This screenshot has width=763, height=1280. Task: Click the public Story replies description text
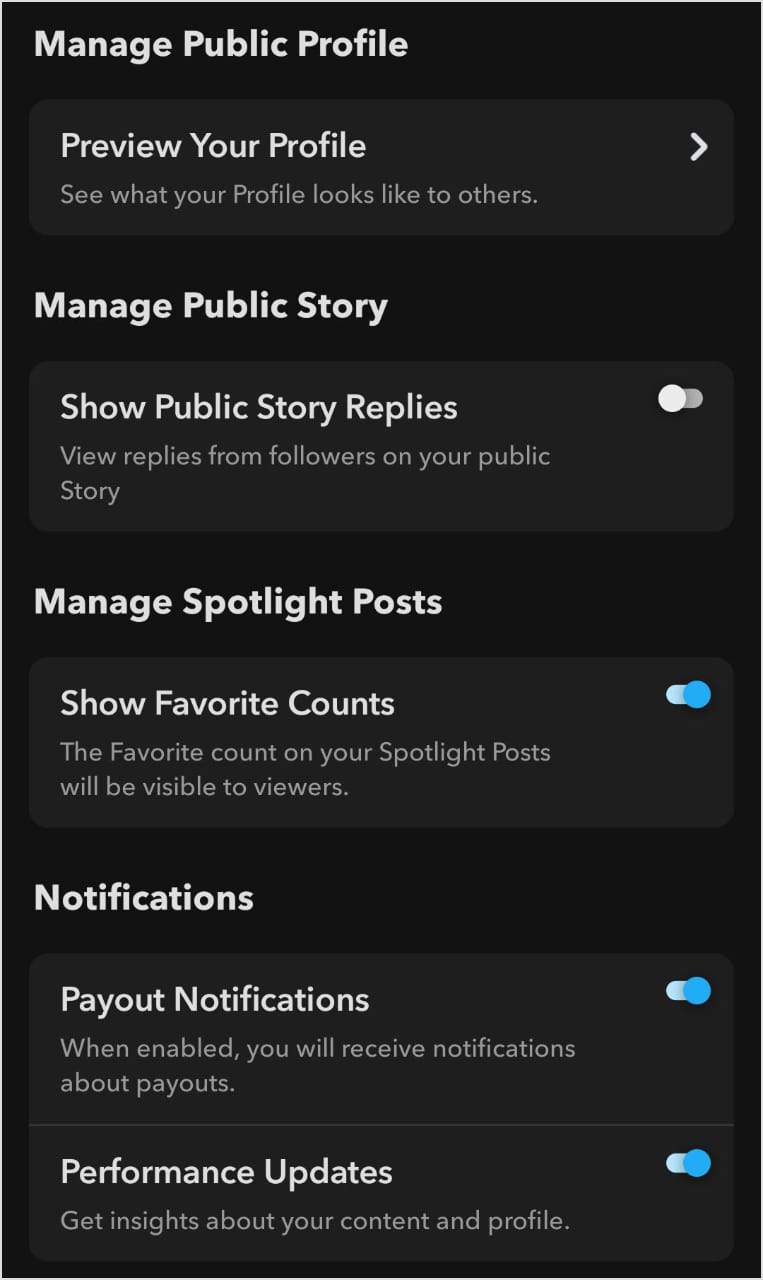[305, 472]
